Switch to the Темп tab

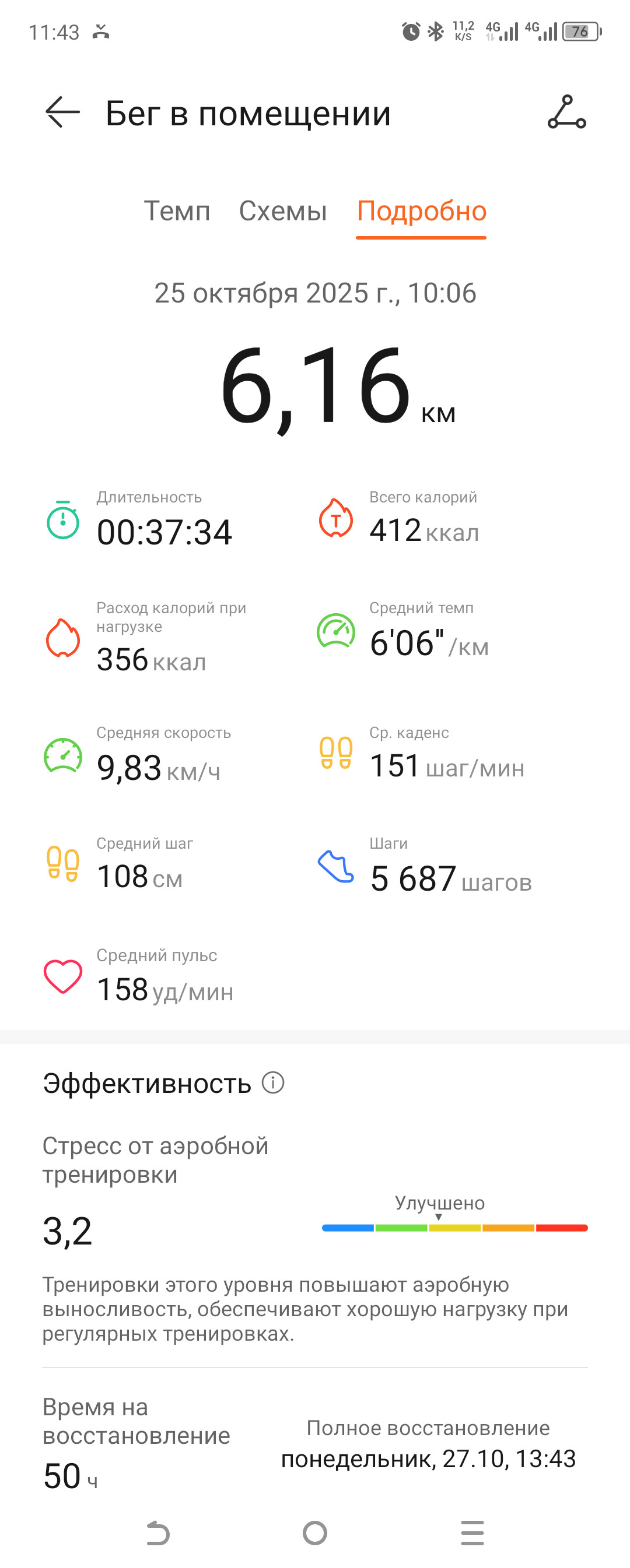click(177, 211)
